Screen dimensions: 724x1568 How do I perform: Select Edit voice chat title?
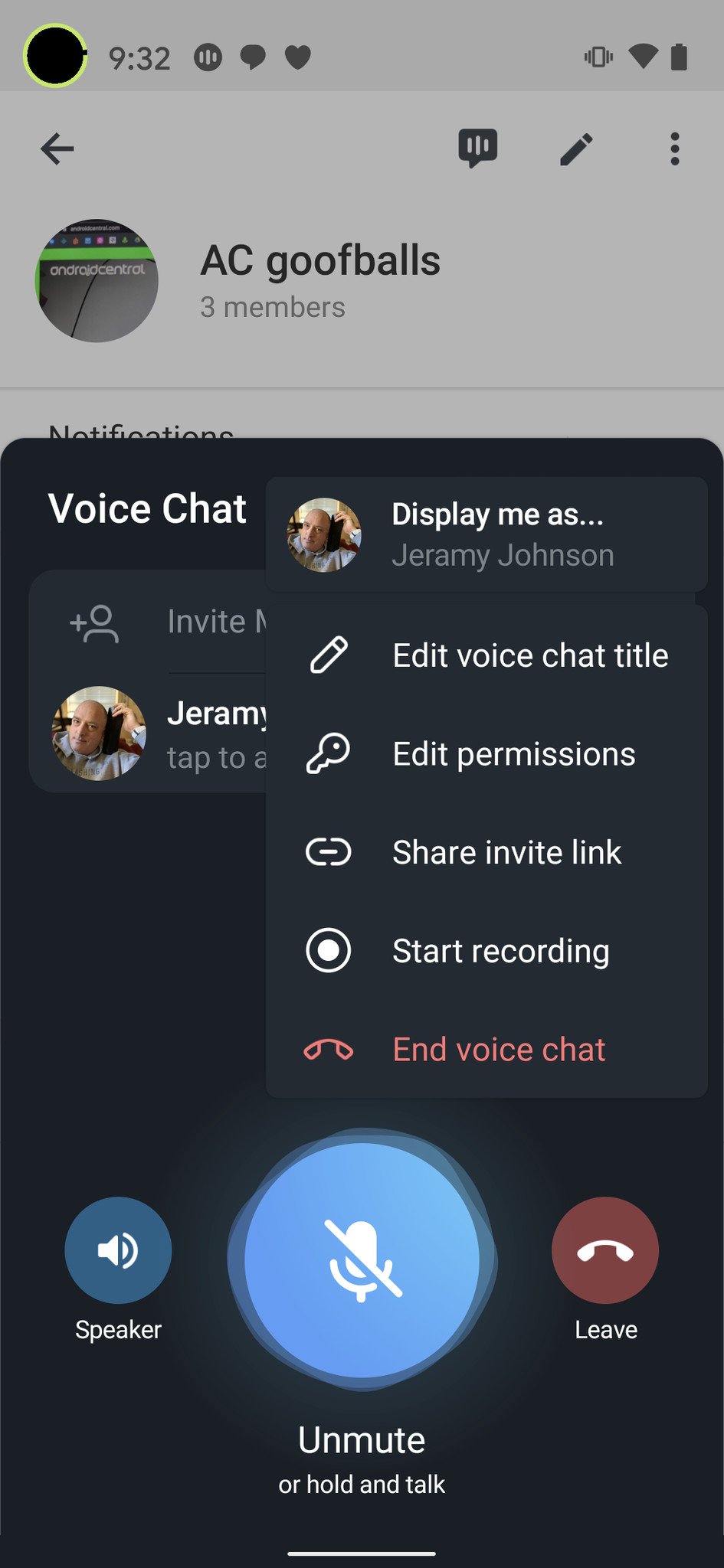486,655
